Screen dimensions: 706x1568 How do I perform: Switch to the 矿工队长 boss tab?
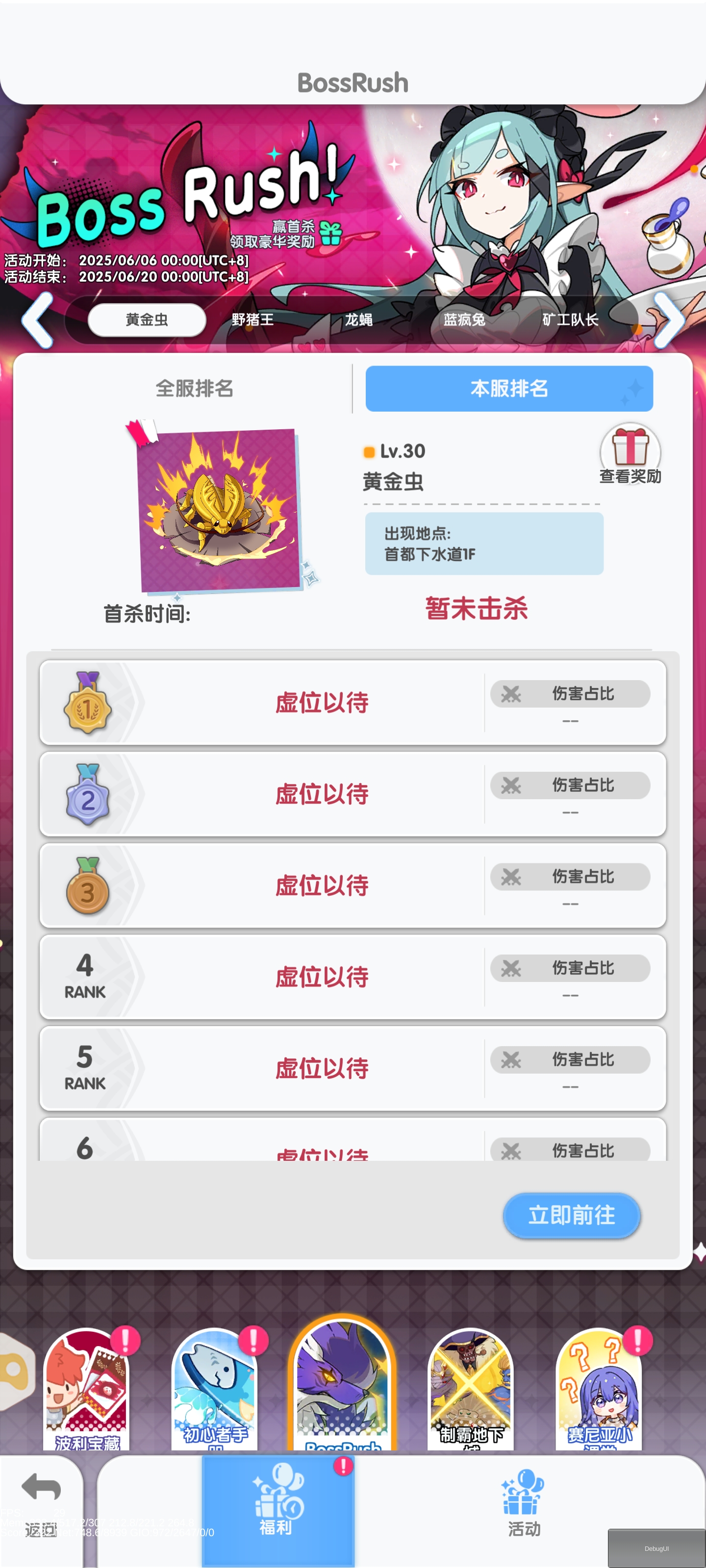click(570, 319)
